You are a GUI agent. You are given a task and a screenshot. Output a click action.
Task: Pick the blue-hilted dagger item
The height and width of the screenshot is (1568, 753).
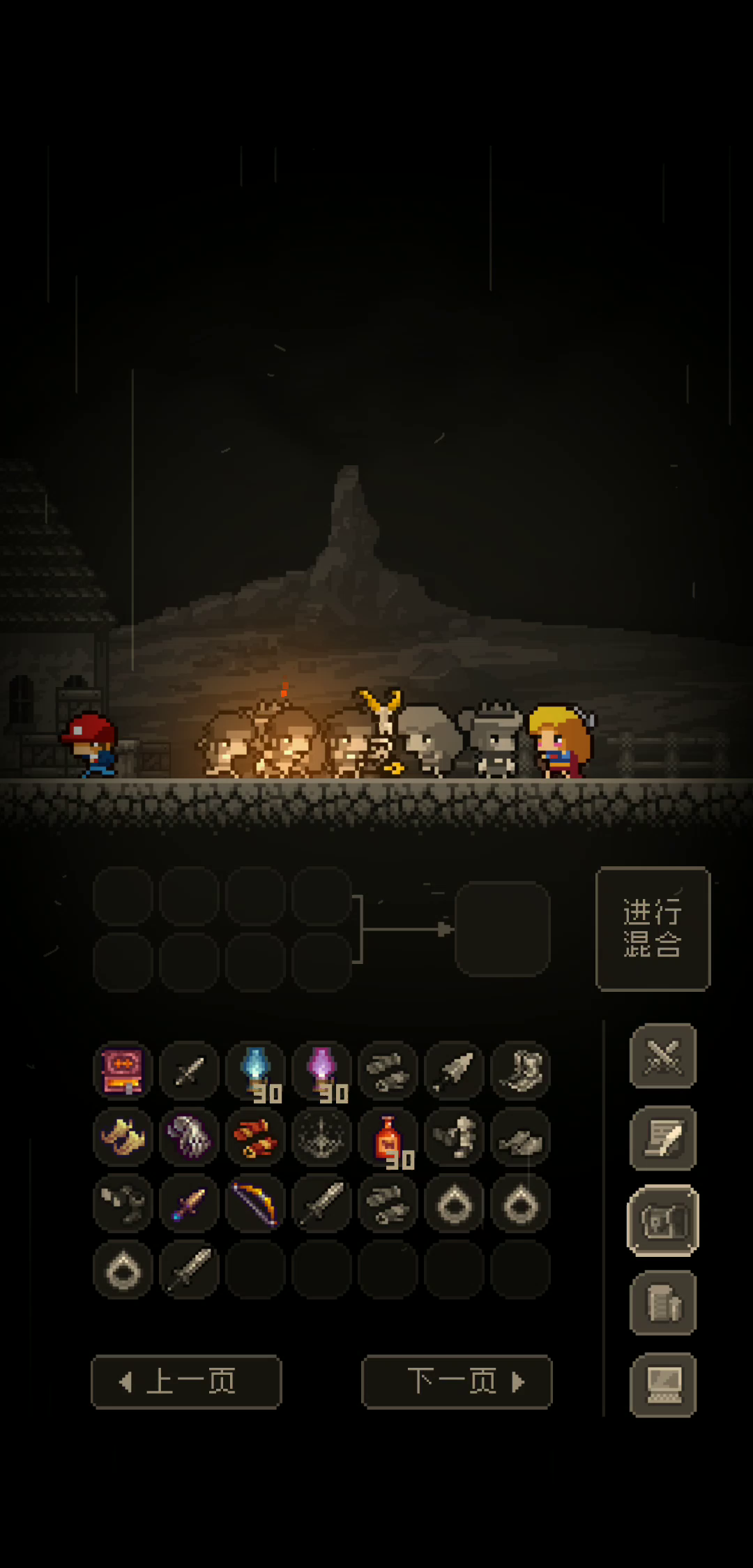pyautogui.click(x=189, y=1203)
